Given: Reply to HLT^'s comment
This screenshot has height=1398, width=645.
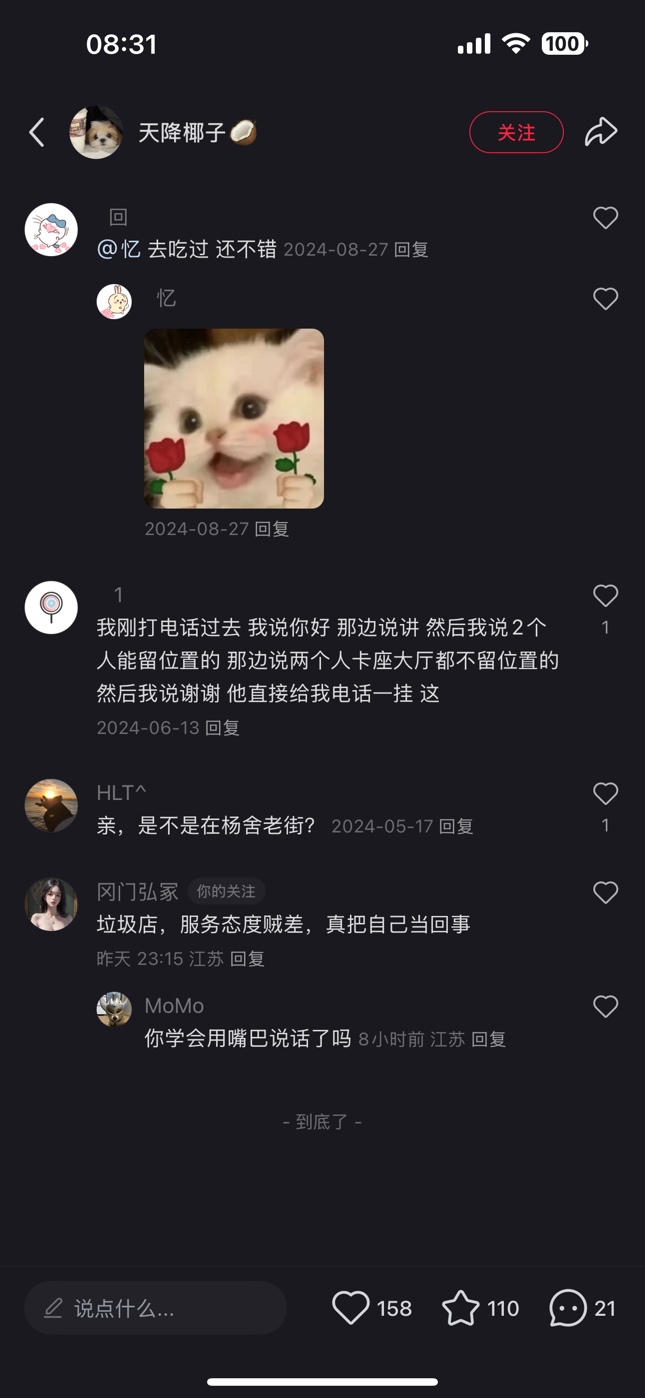Looking at the screenshot, I should point(456,827).
